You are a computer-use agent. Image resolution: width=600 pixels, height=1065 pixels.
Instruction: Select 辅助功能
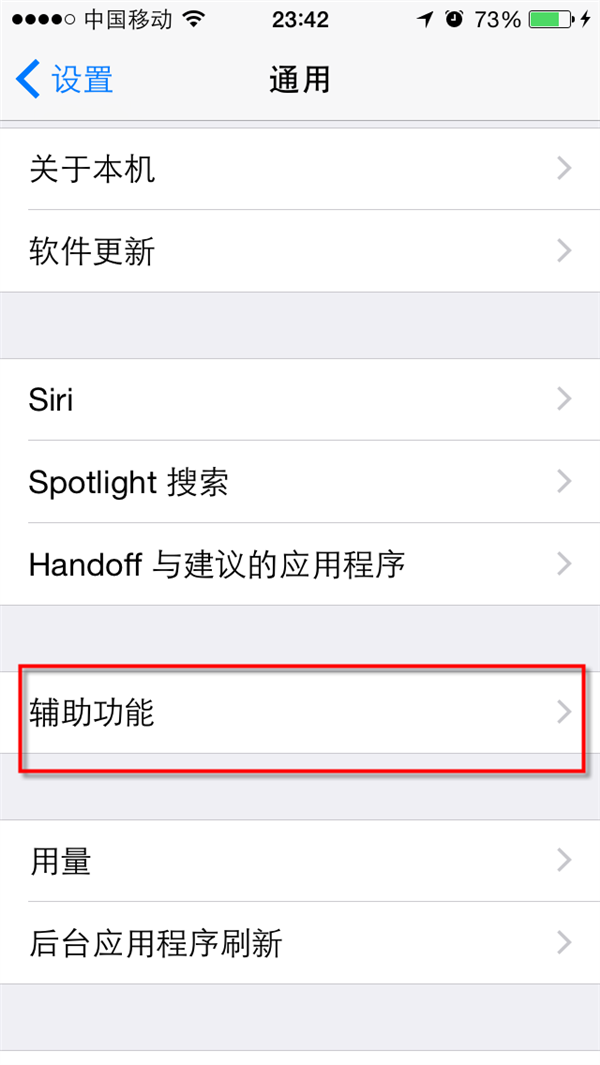pyautogui.click(x=300, y=714)
